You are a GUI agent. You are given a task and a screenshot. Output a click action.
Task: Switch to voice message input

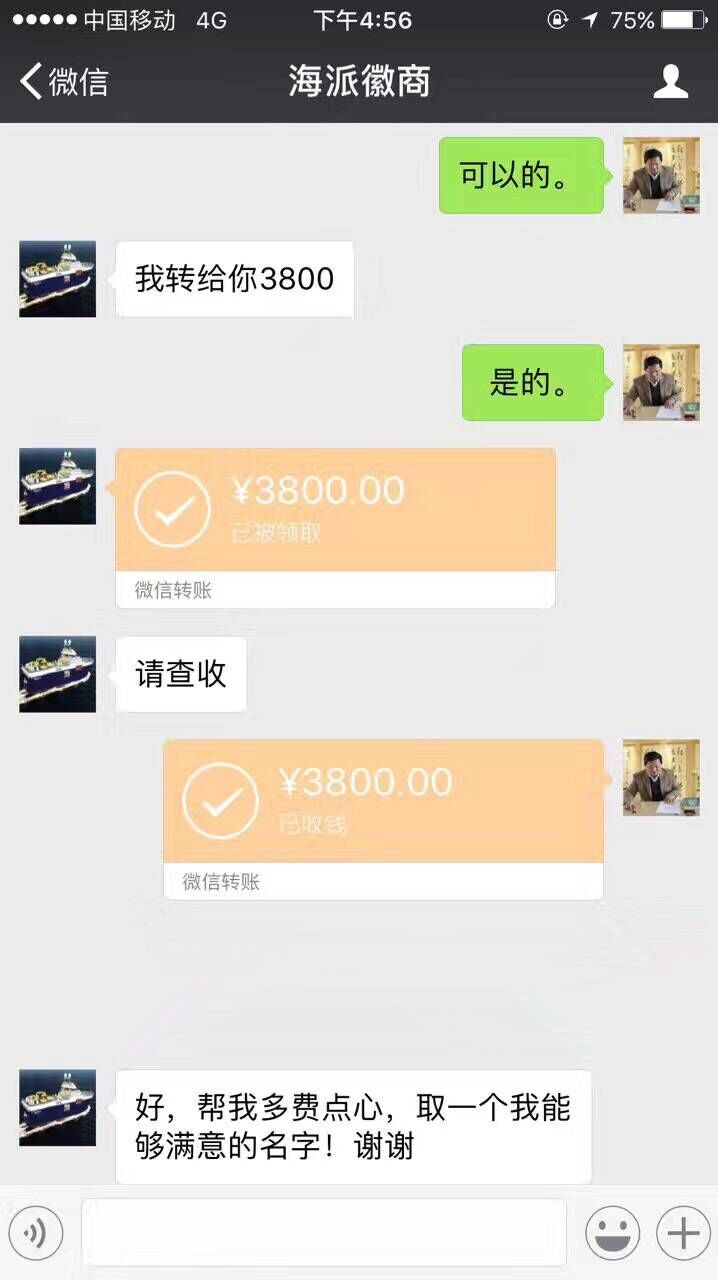point(36,1233)
